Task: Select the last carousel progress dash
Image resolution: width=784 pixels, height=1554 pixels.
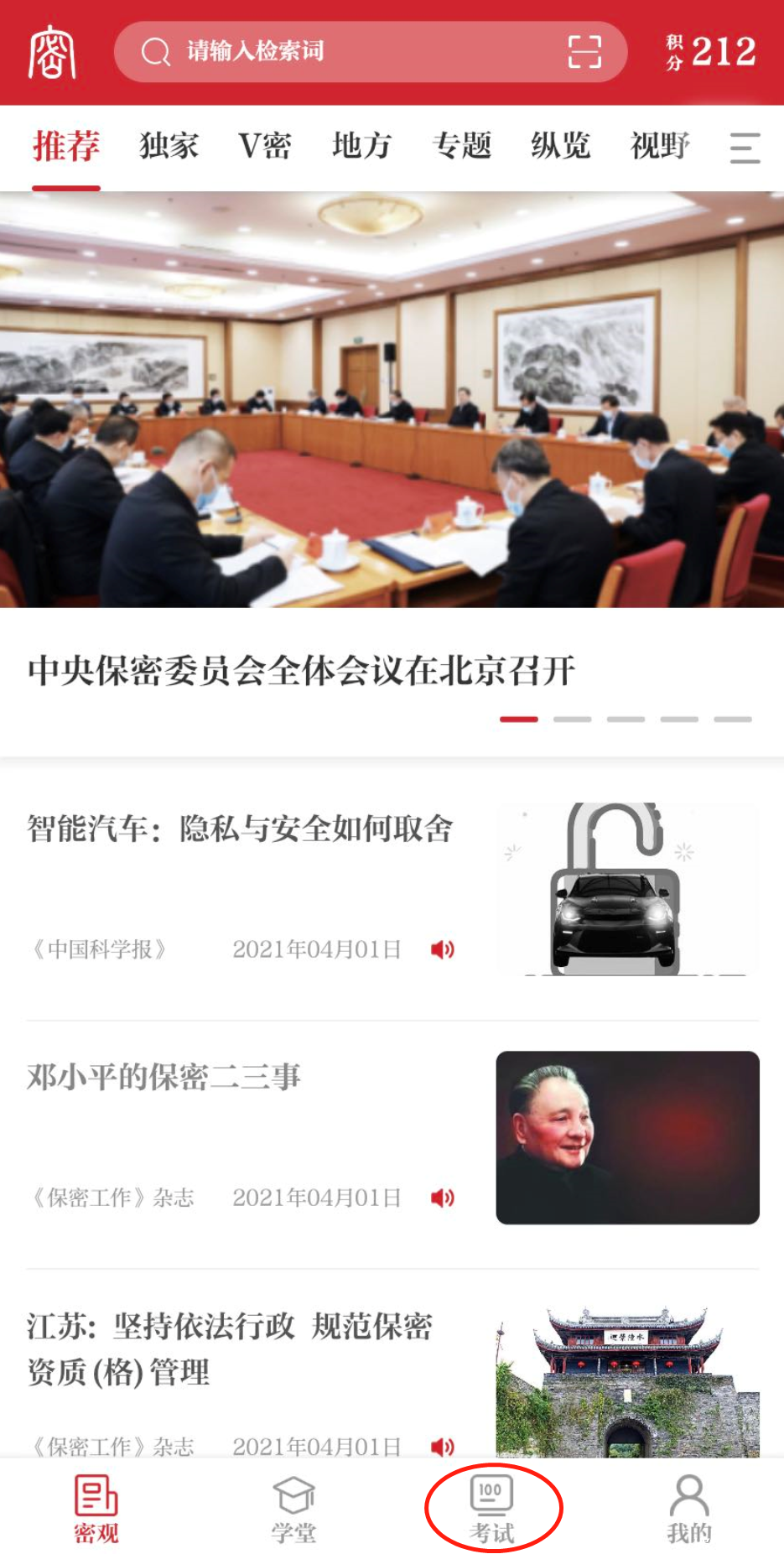Action: tap(732, 719)
